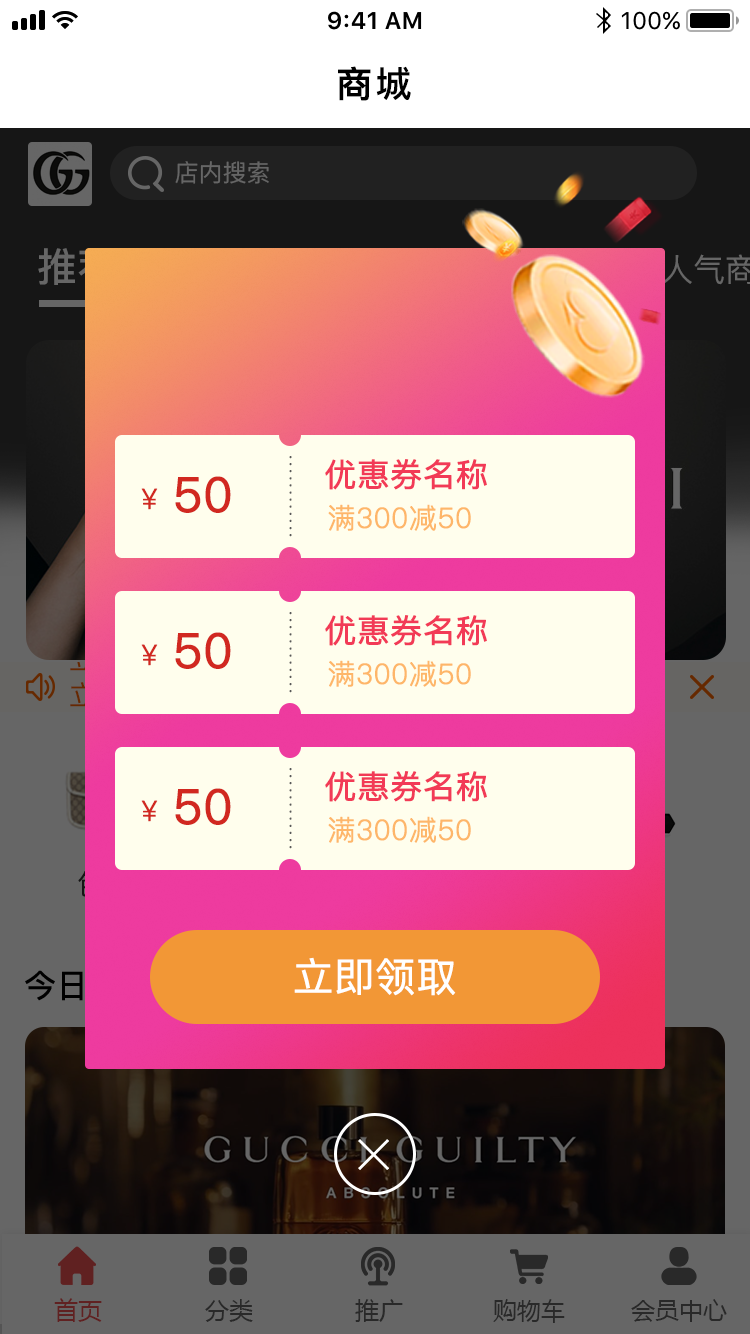
Task: Tap the 立即领取 button
Action: tap(375, 977)
